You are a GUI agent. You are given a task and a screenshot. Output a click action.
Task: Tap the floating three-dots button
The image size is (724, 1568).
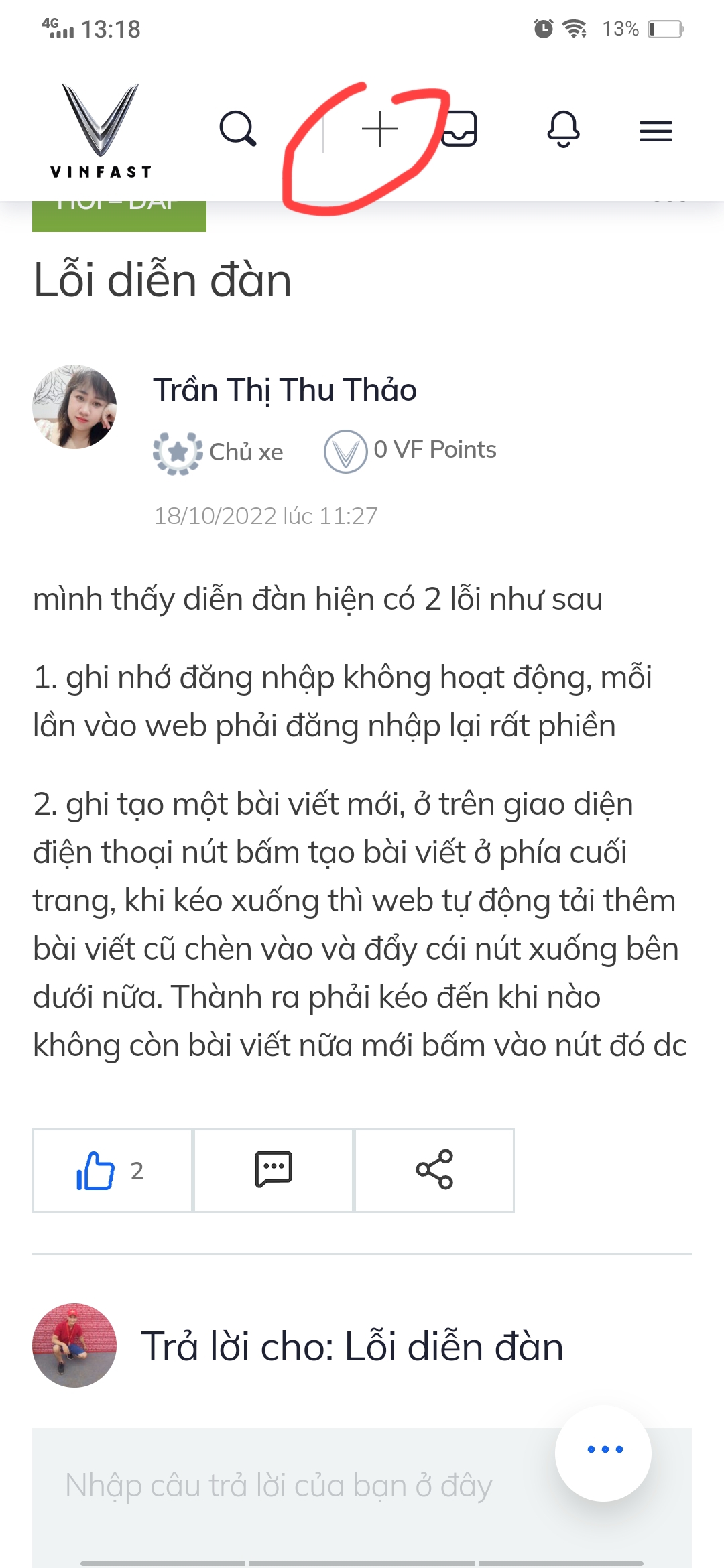tap(603, 1451)
